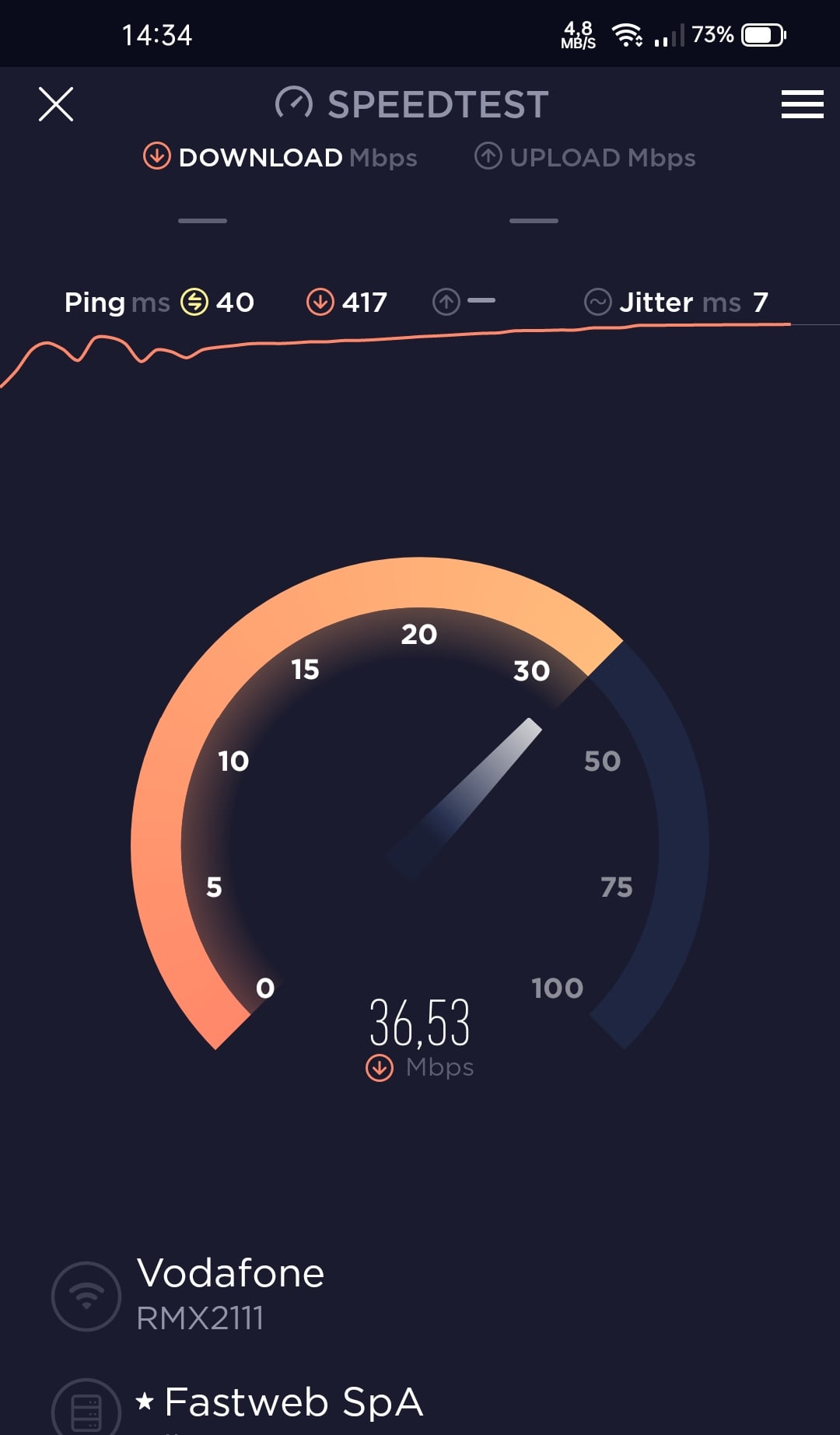Open the hamburger menu
The height and width of the screenshot is (1435, 840).
tap(802, 104)
